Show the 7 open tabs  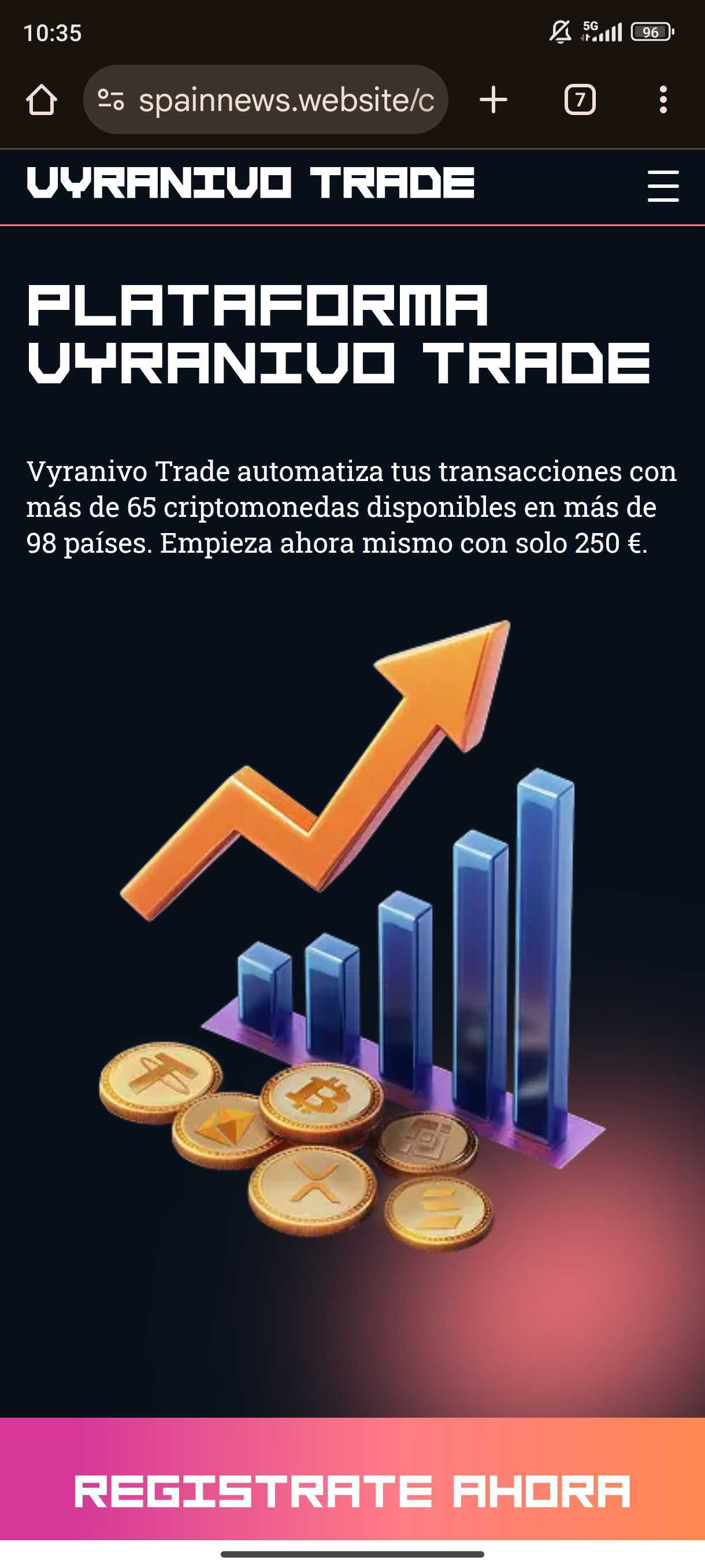coord(579,100)
